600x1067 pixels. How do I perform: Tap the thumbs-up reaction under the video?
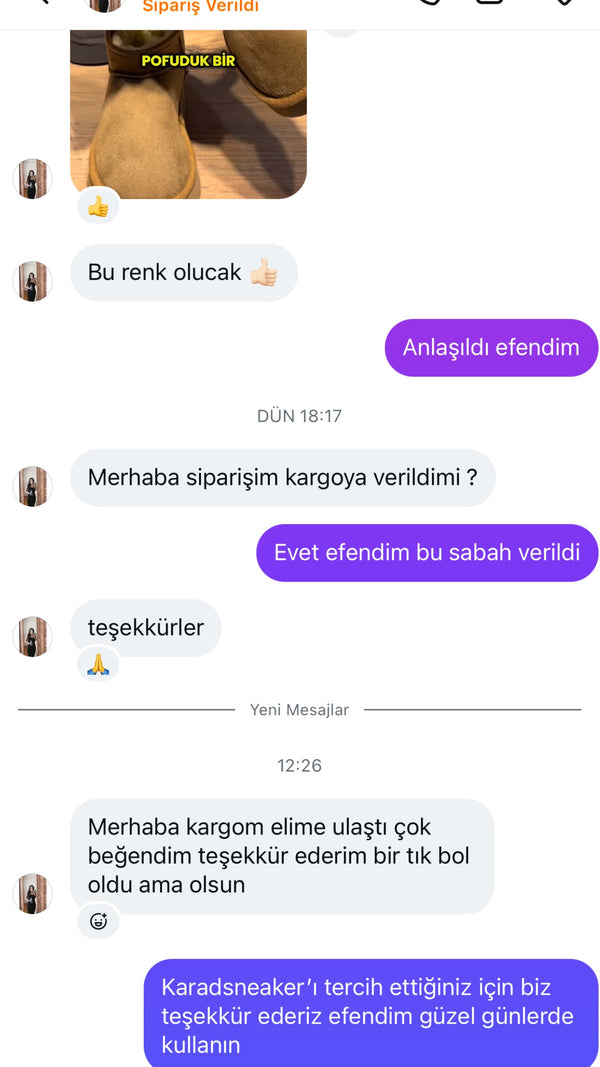point(98,207)
